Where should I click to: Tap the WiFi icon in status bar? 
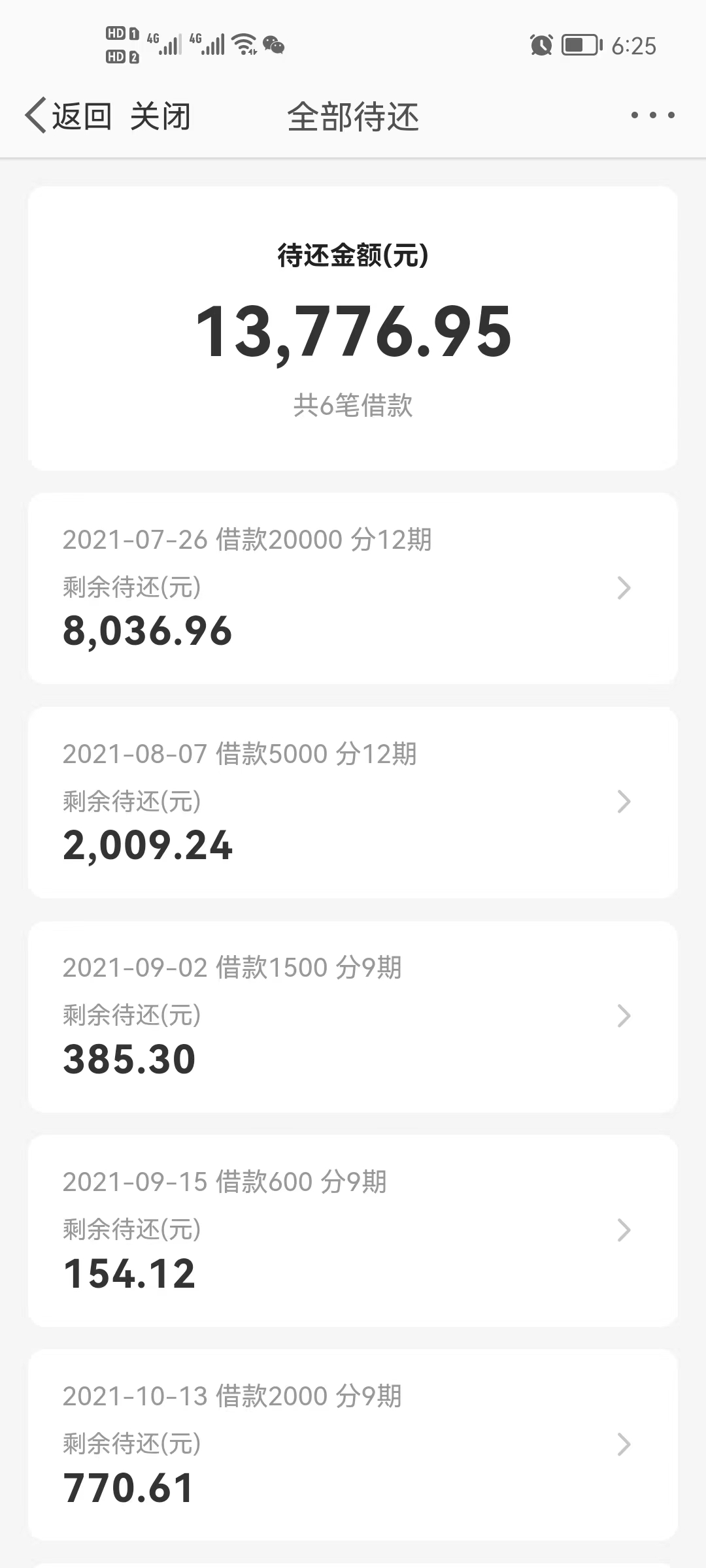[x=244, y=44]
